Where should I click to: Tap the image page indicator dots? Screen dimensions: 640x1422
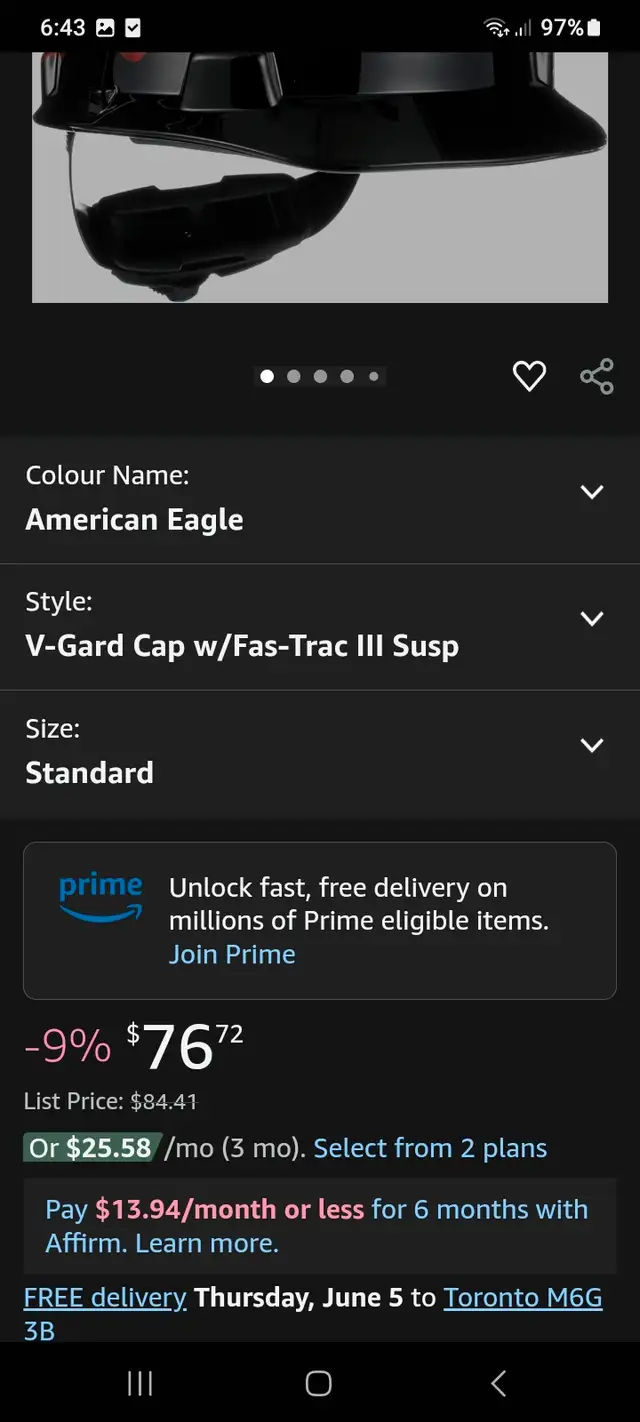click(x=320, y=377)
